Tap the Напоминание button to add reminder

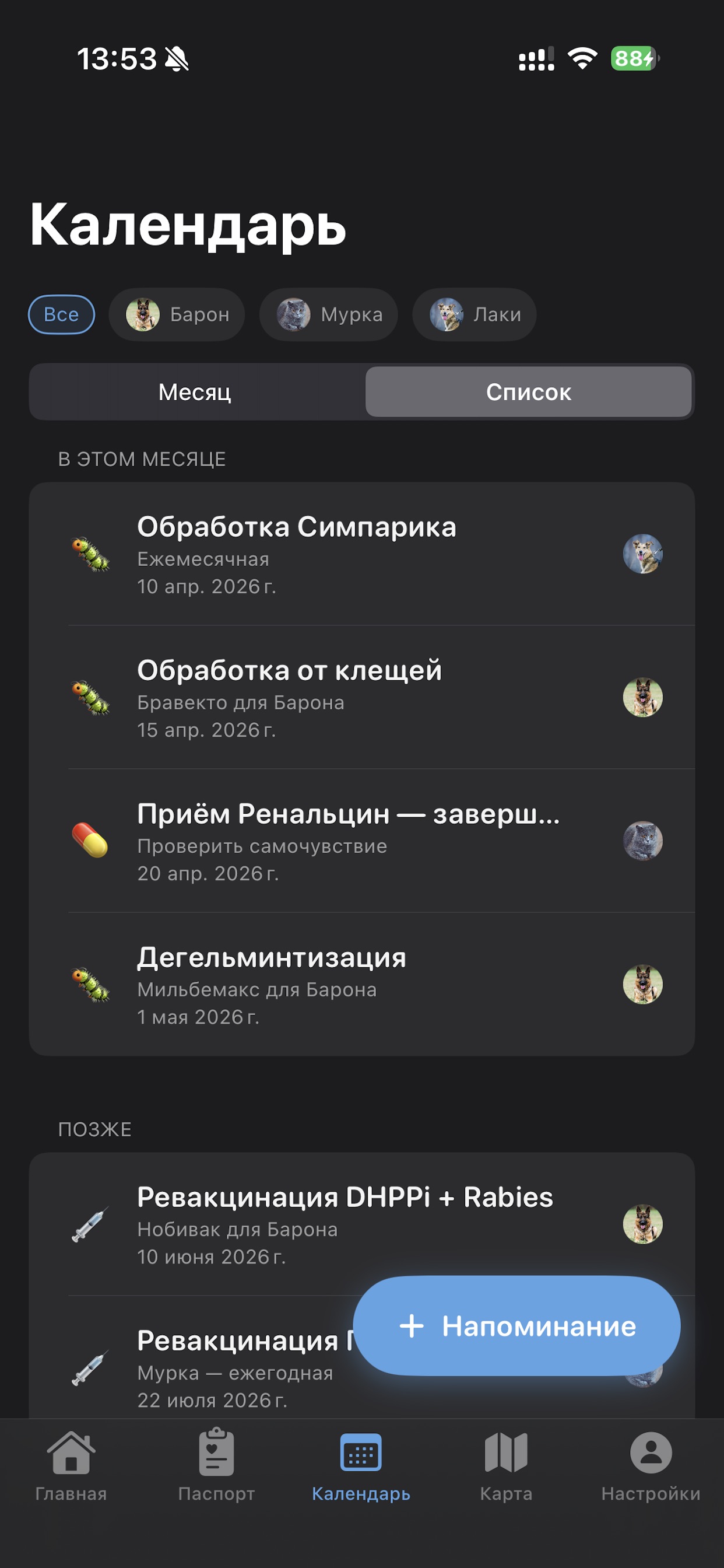[516, 1328]
